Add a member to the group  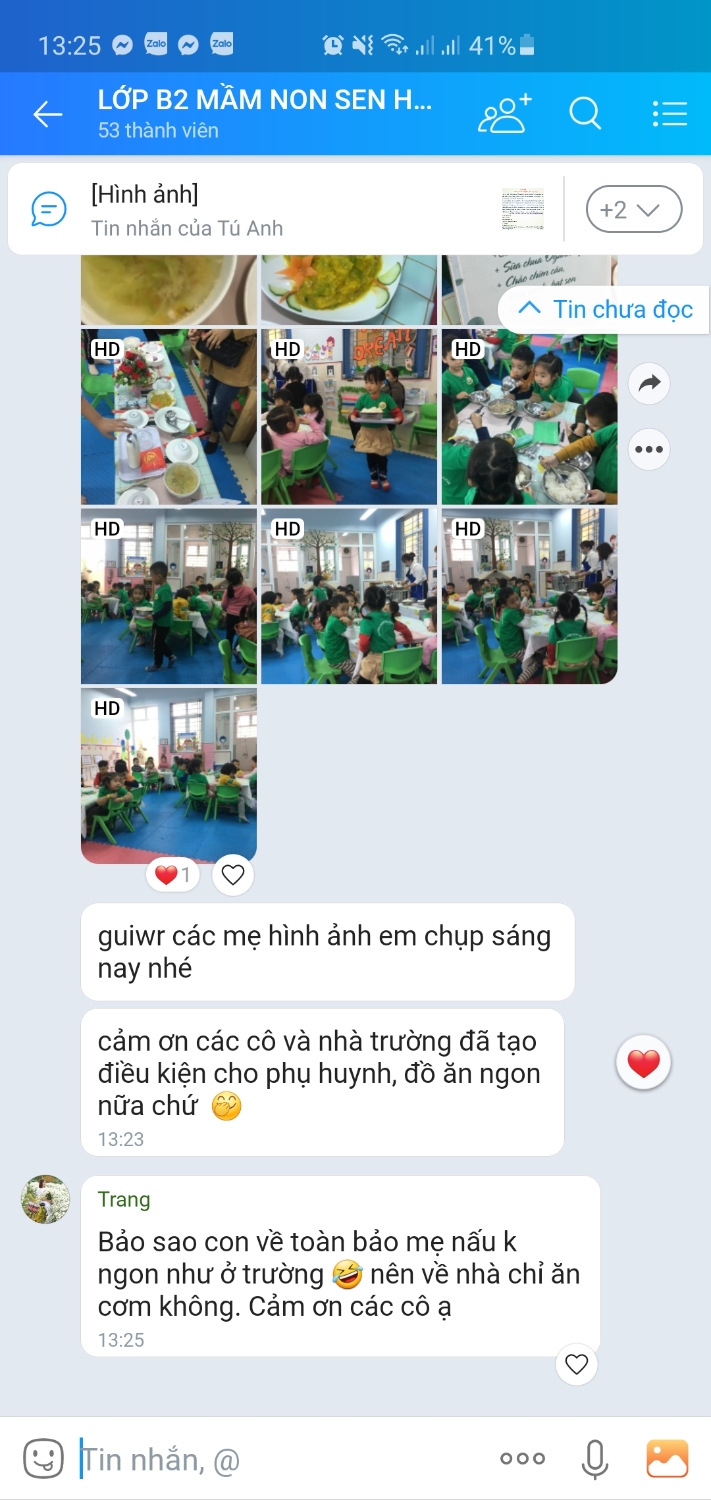(505, 114)
